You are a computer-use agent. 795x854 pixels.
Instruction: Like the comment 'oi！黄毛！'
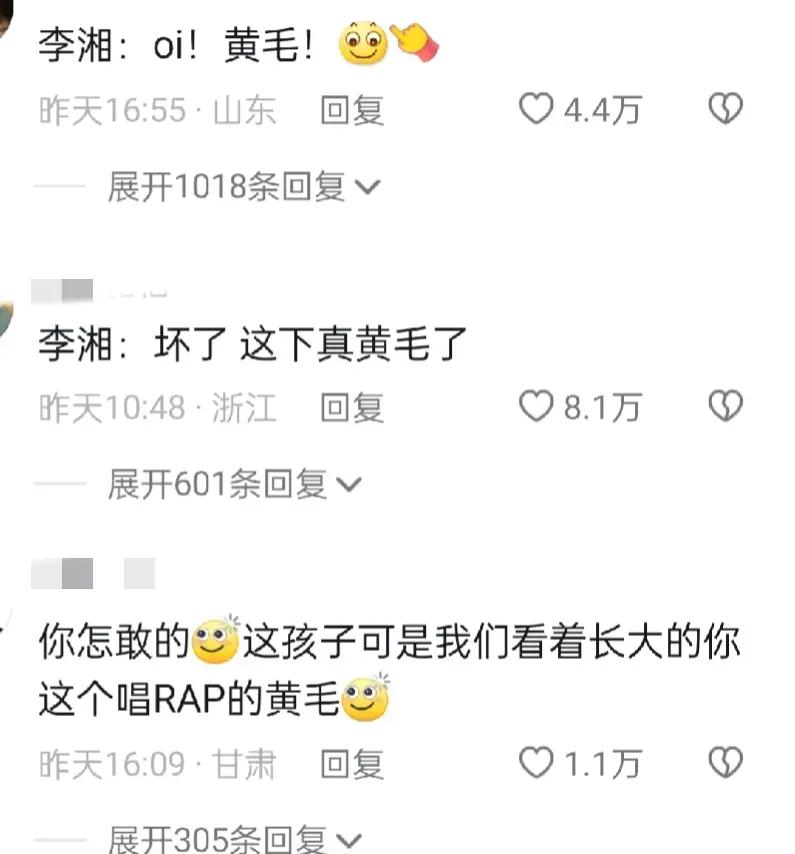(x=536, y=108)
